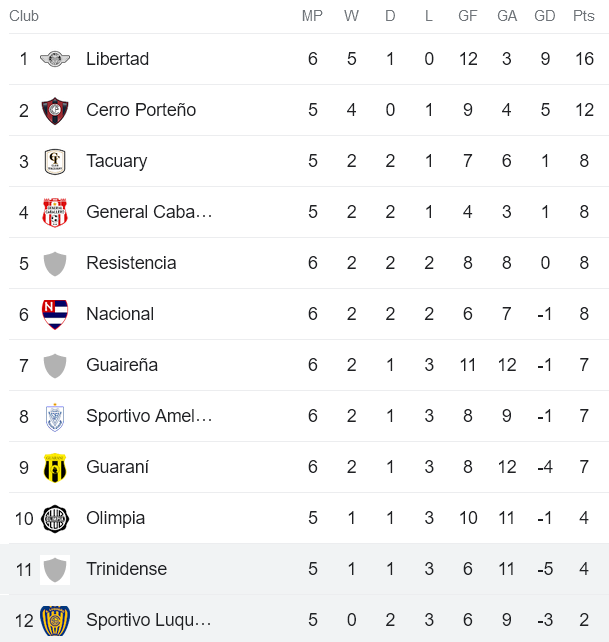The width and height of the screenshot is (609, 642).
Task: Tap the Resistencia standings row
Action: (x=131, y=263)
